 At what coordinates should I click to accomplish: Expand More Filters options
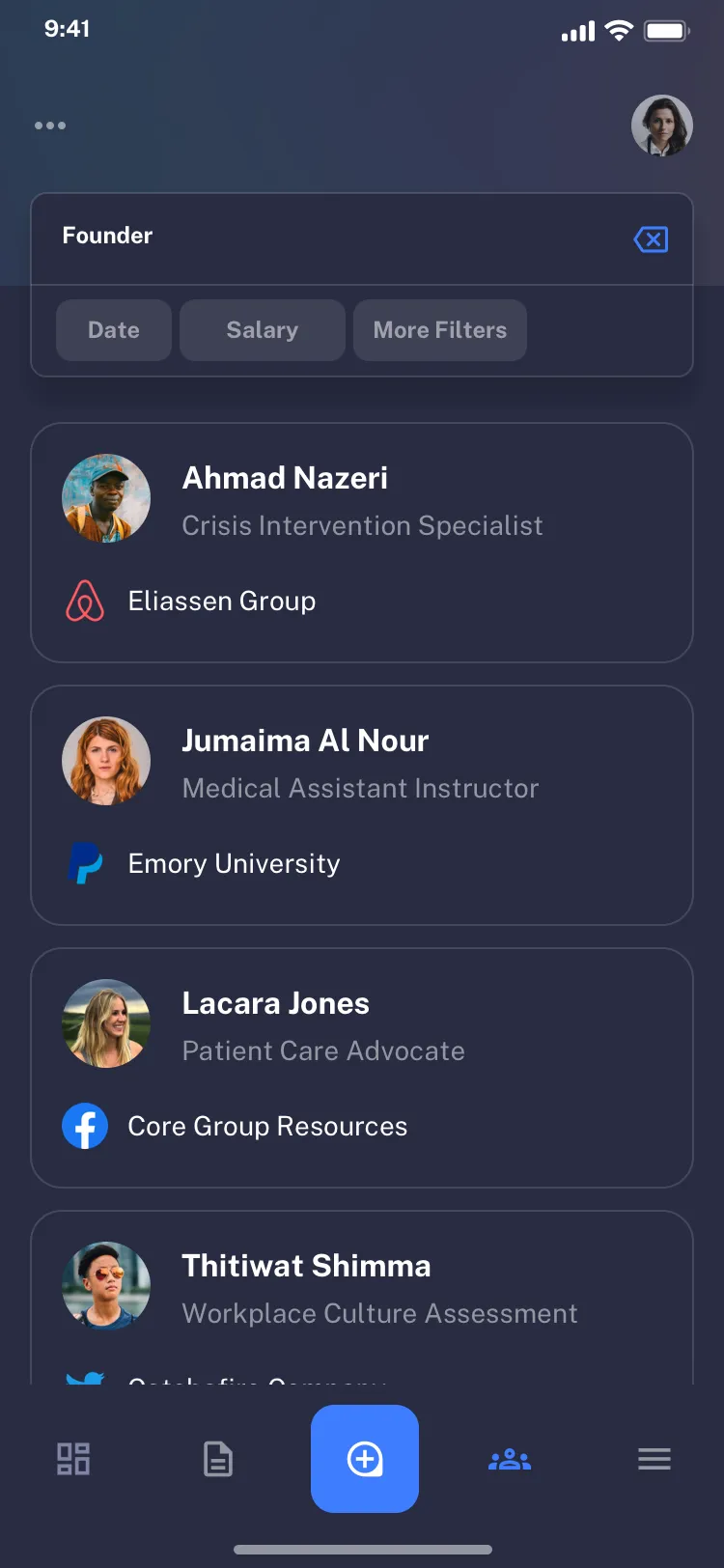[x=440, y=330]
